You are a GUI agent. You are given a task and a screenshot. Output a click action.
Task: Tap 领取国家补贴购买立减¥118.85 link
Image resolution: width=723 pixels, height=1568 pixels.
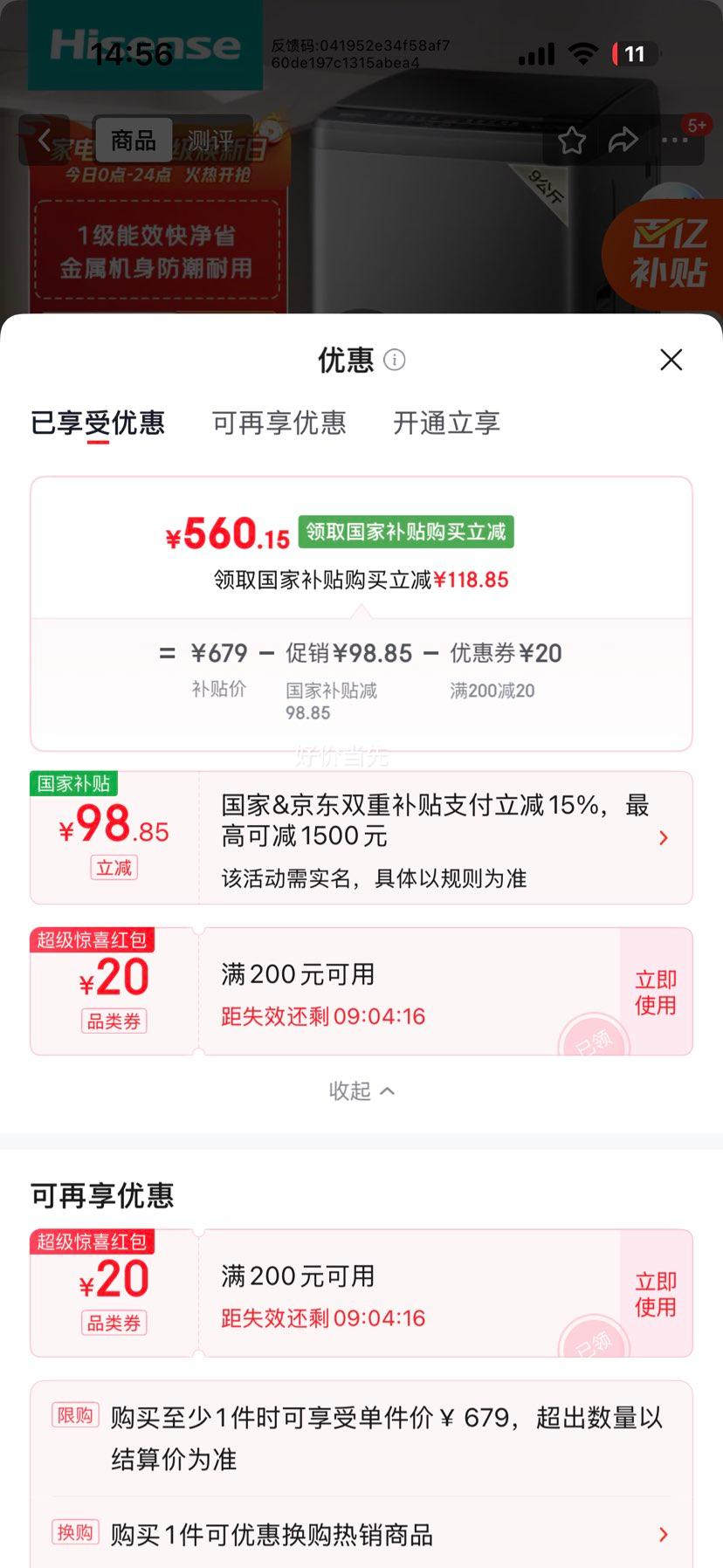click(361, 580)
